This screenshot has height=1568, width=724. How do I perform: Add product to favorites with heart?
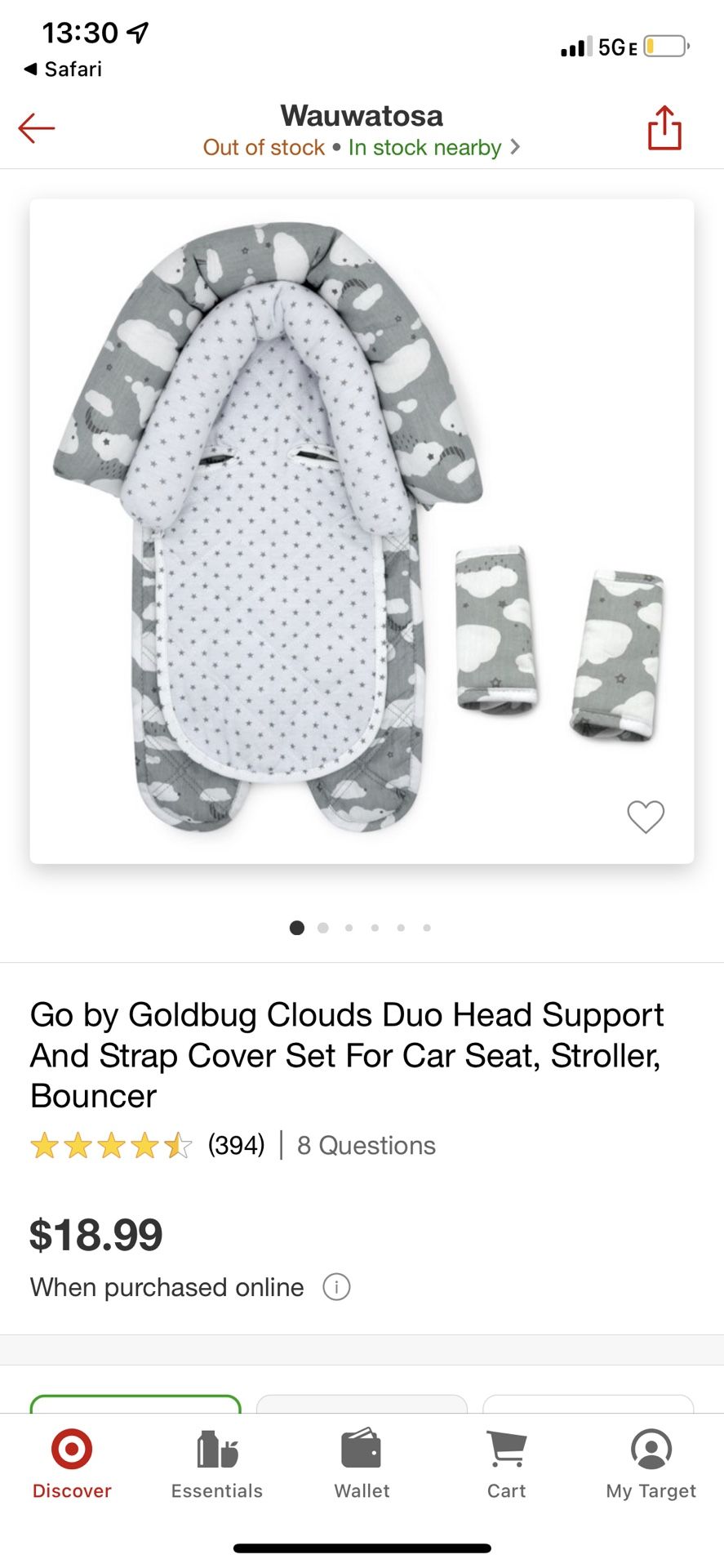[646, 816]
